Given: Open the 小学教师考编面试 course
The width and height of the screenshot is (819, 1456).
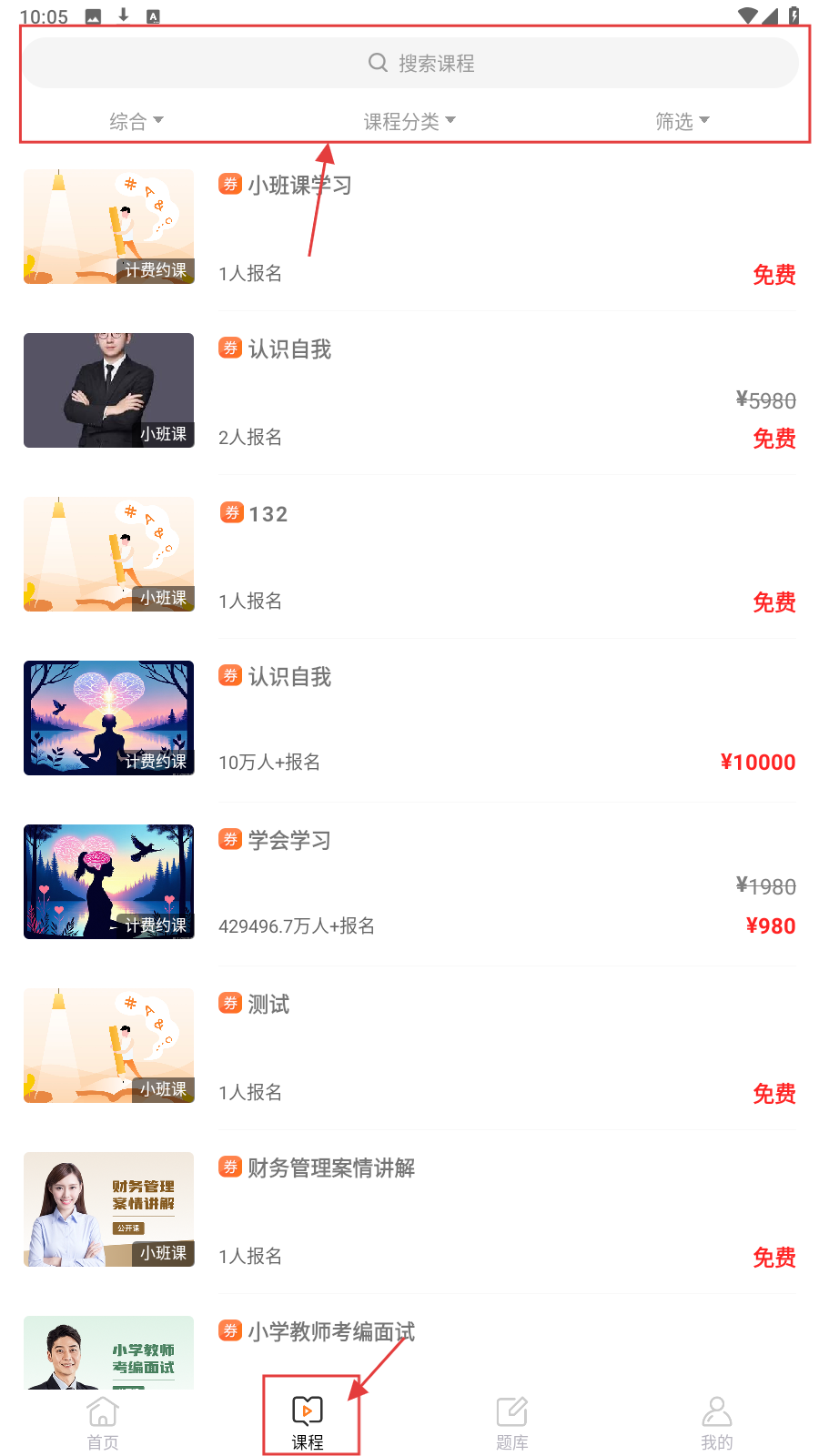Looking at the screenshot, I should (330, 1332).
